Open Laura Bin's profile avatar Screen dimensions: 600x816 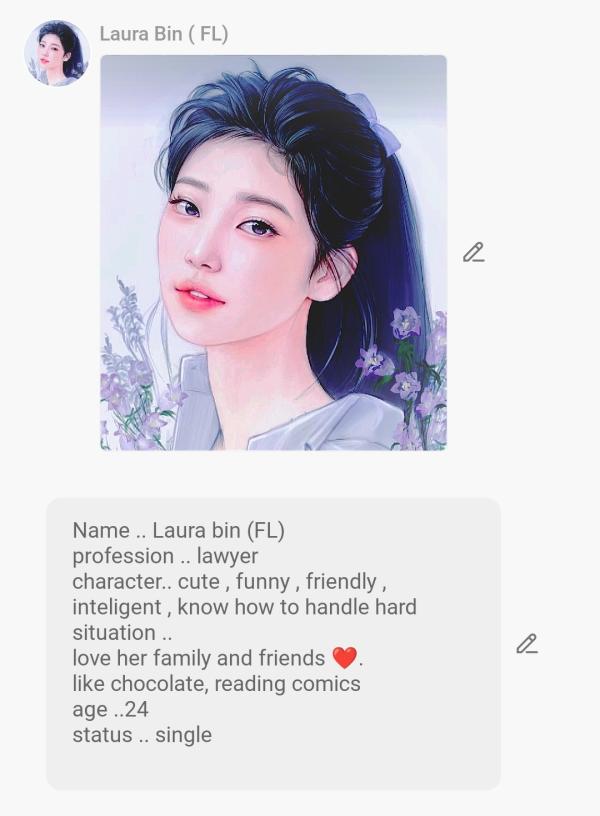pyautogui.click(x=57, y=53)
